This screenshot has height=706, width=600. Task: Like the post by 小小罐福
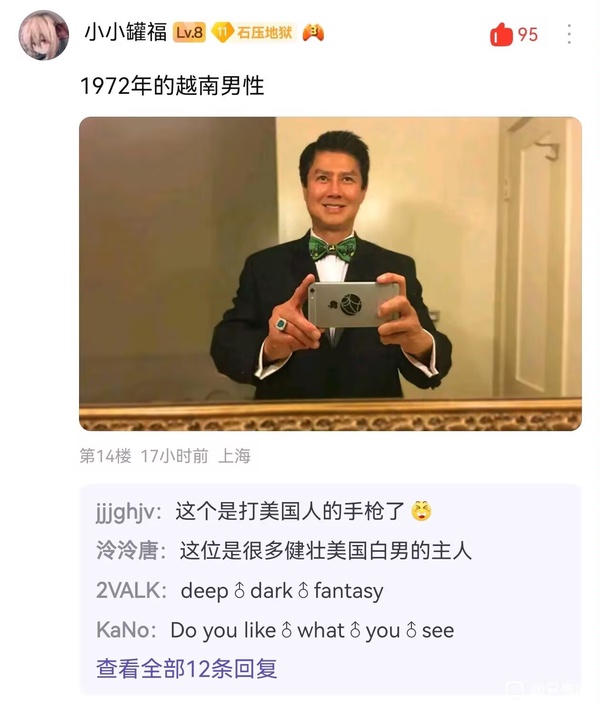coord(502,35)
